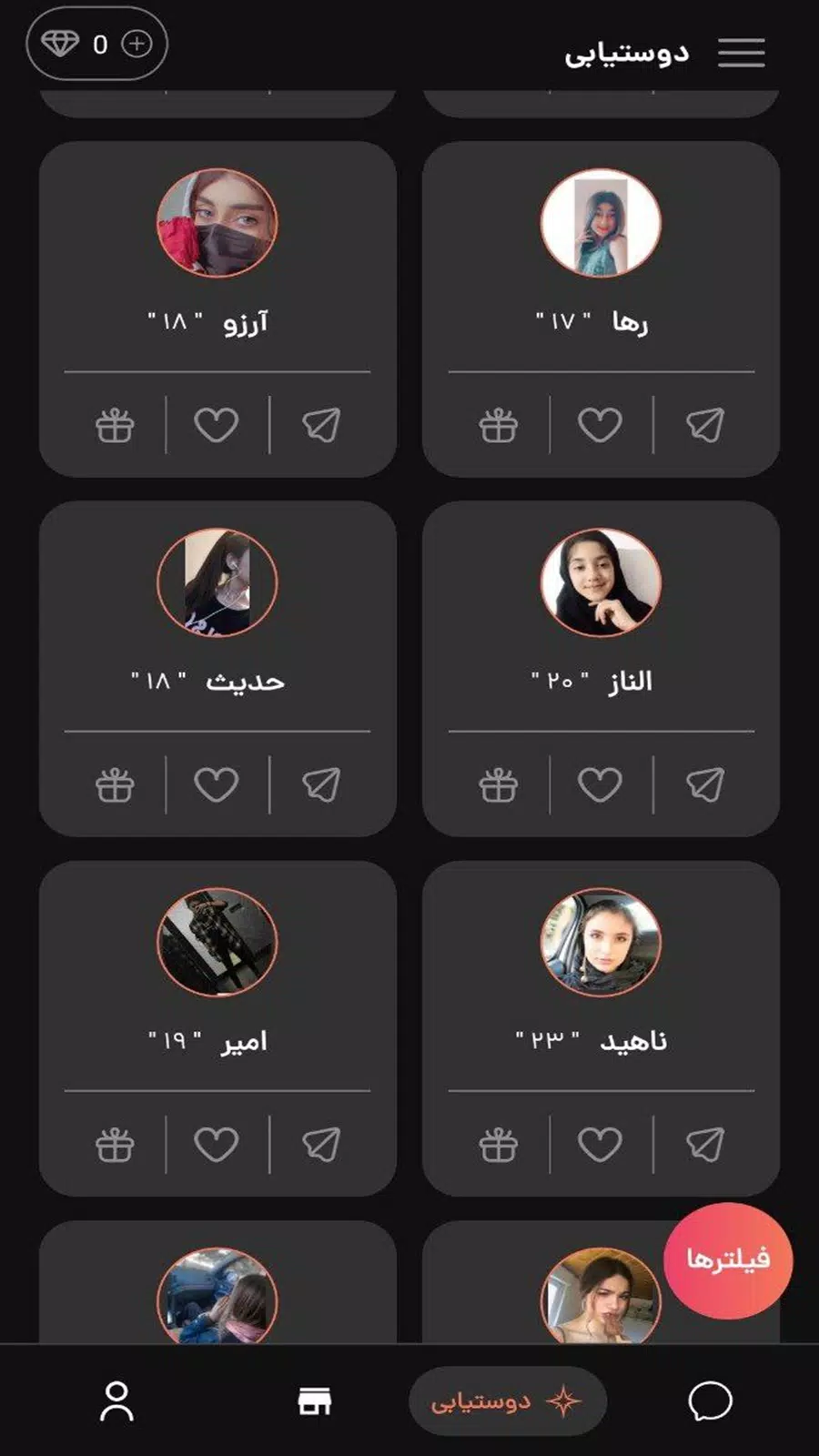The image size is (819, 1456).
Task: View آرزو's profile photo
Action: coord(217,223)
